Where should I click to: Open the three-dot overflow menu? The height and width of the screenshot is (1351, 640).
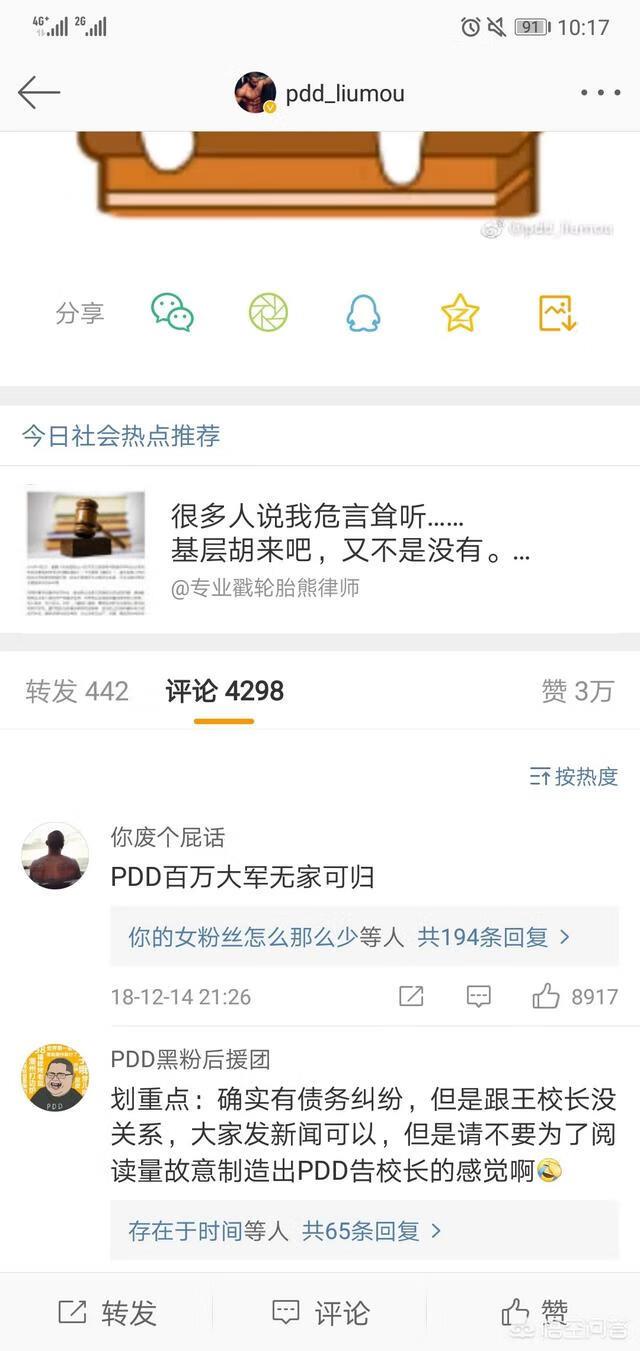[x=600, y=92]
